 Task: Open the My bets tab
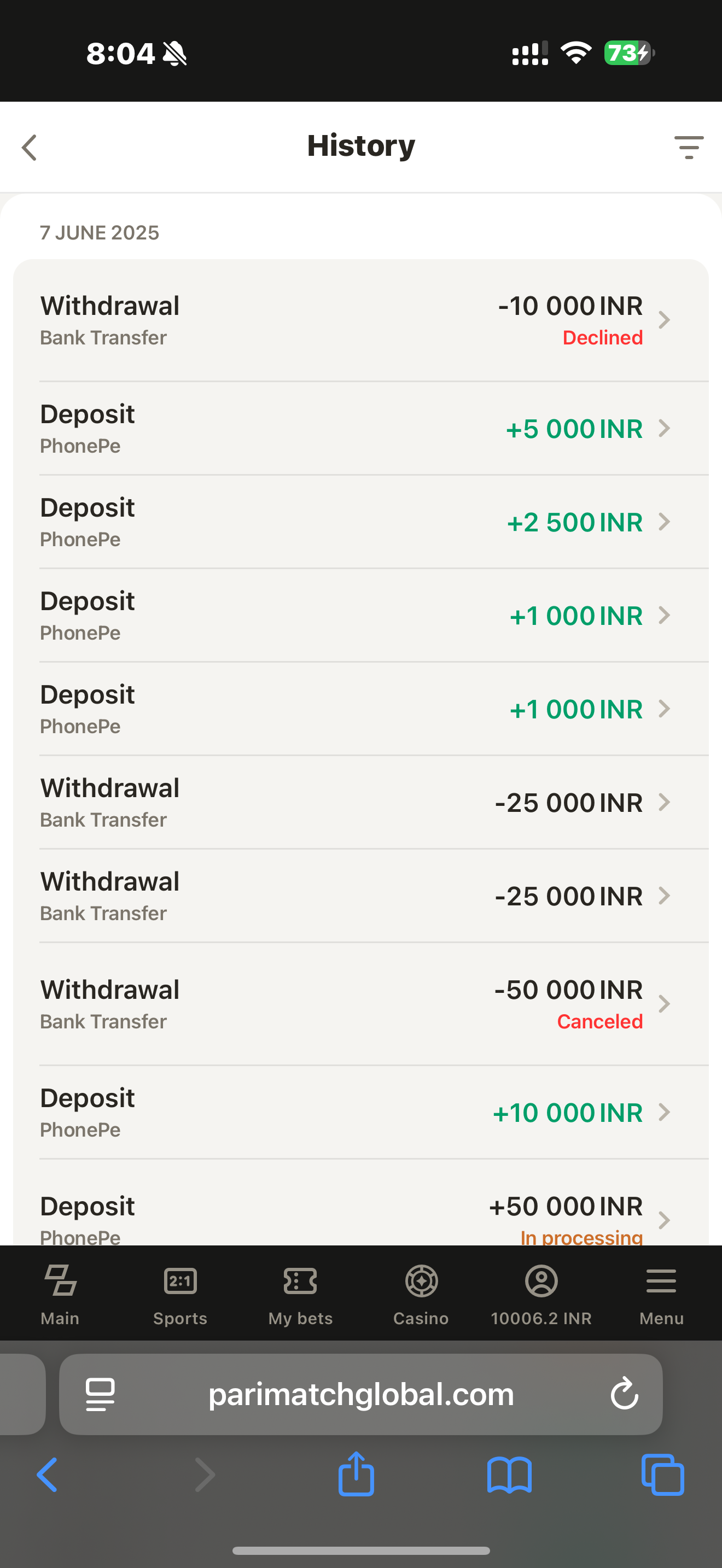[x=300, y=1293]
